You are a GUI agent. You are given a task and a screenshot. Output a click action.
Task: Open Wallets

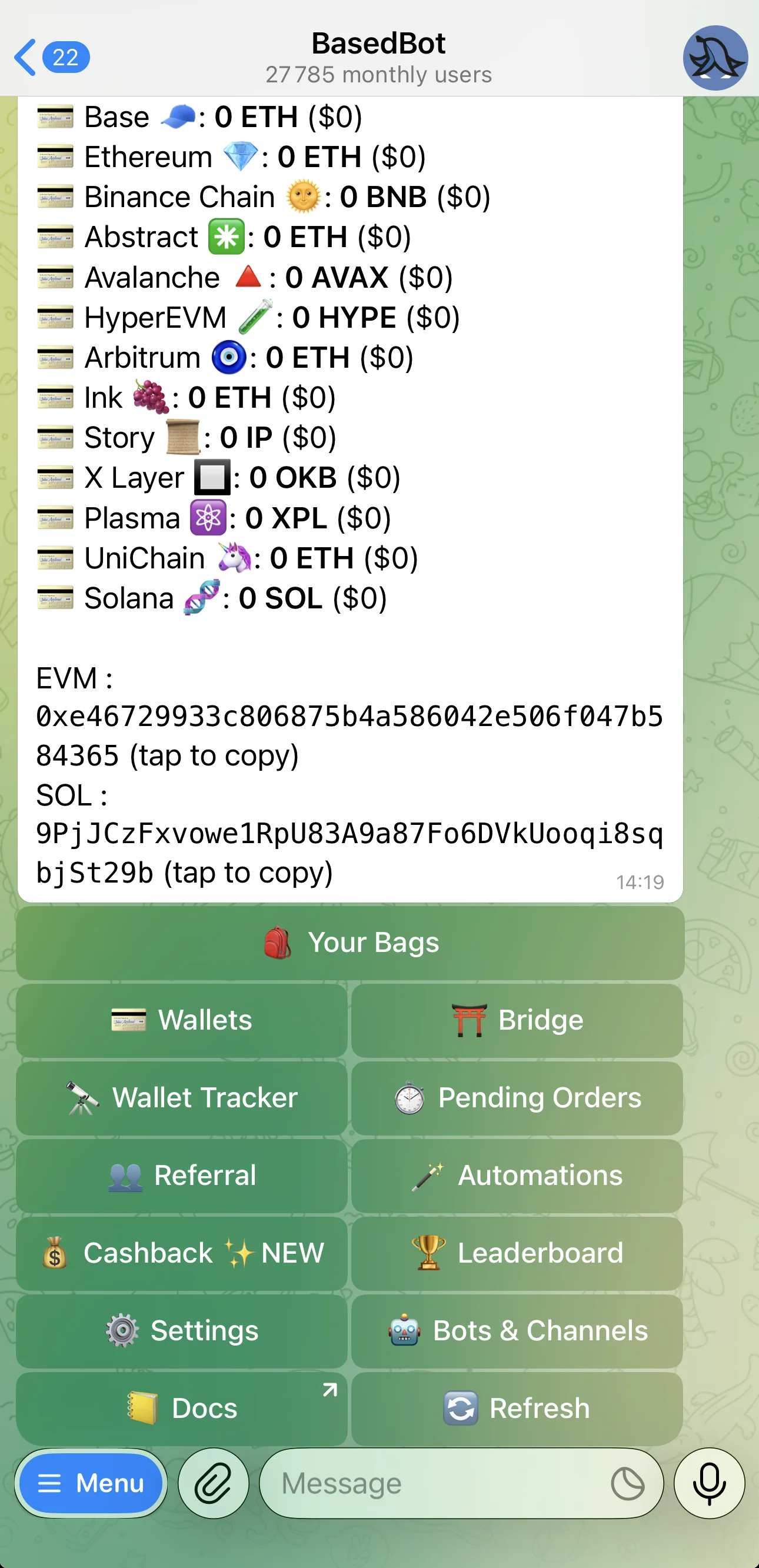pos(181,1020)
